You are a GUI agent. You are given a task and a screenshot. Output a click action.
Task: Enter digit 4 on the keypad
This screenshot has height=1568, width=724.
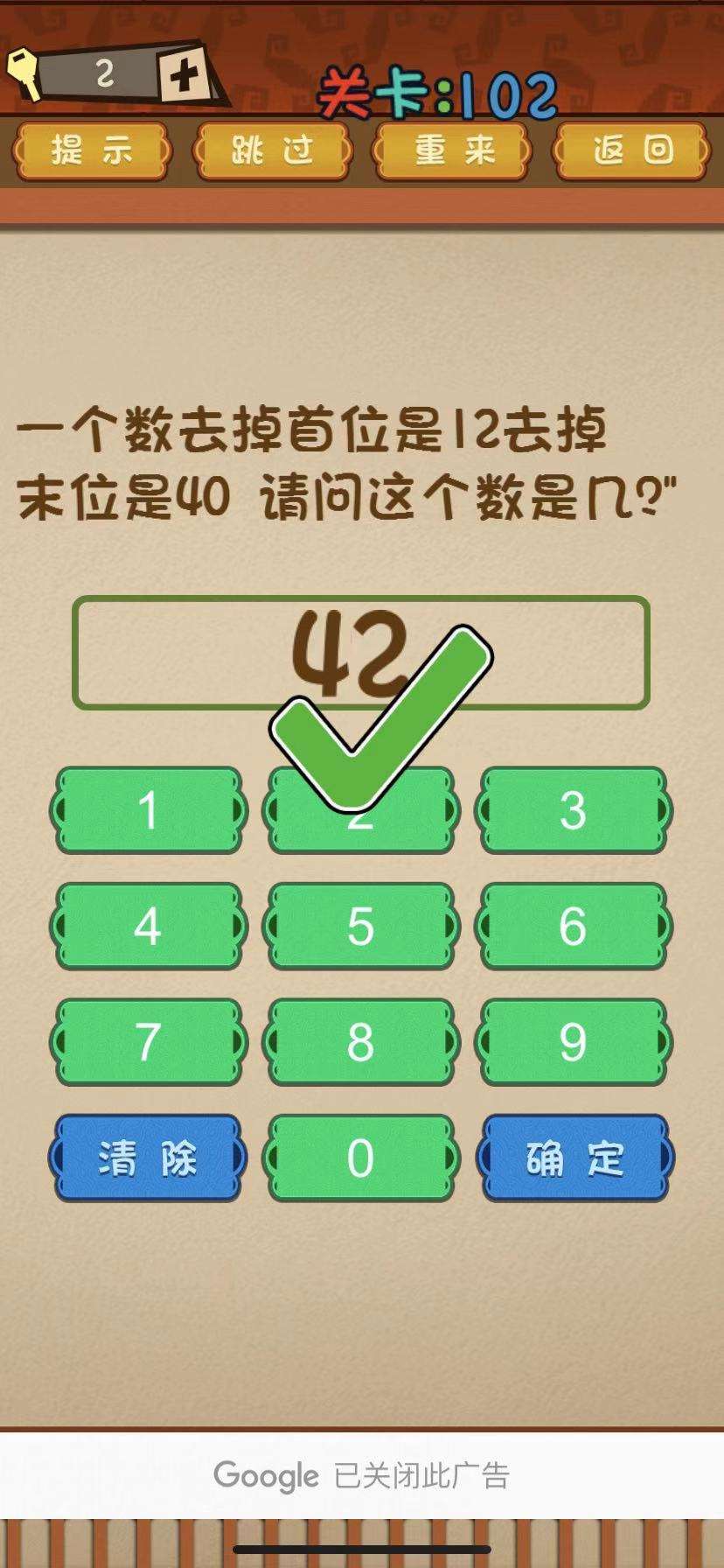(x=148, y=926)
